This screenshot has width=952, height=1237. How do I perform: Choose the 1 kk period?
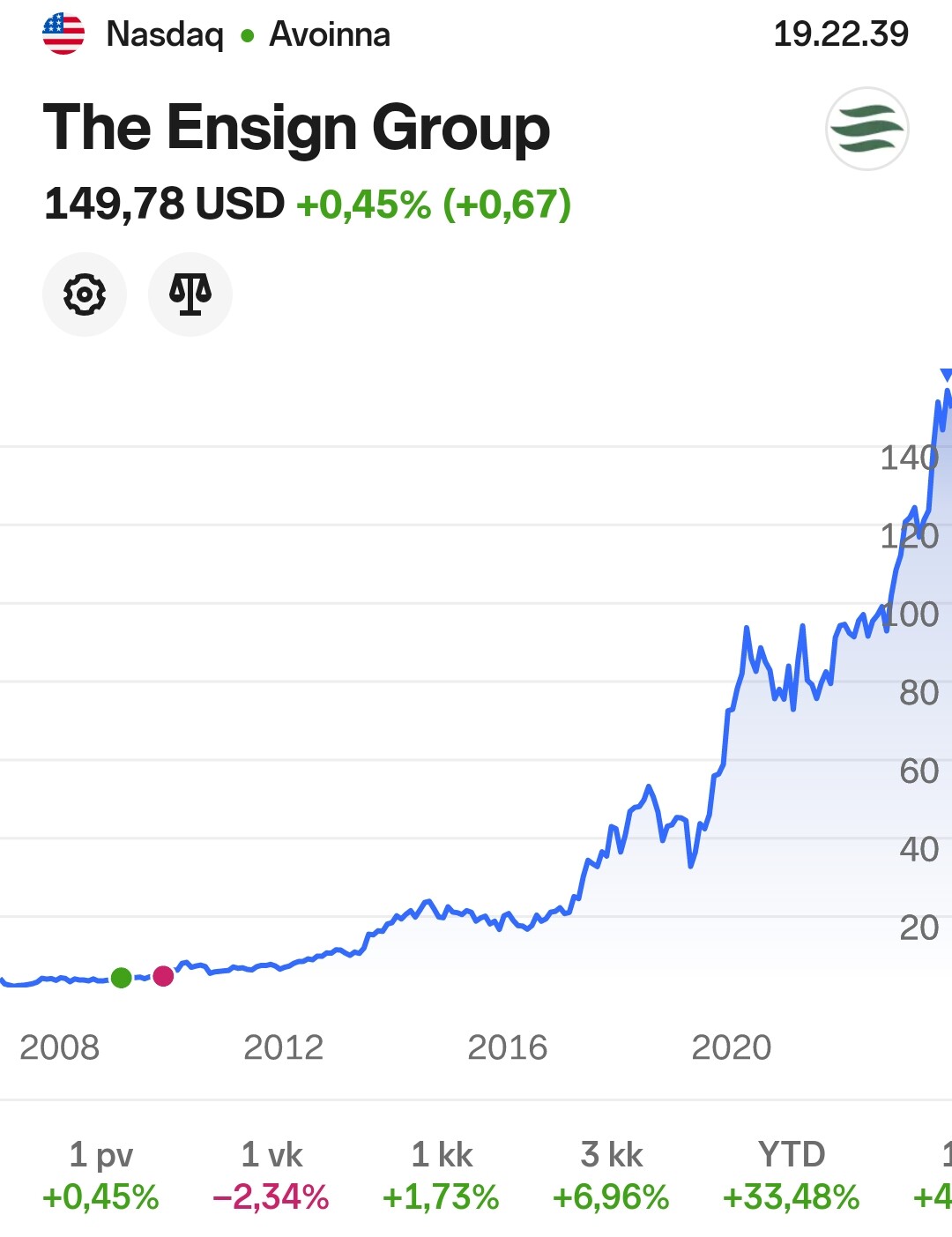441,1175
